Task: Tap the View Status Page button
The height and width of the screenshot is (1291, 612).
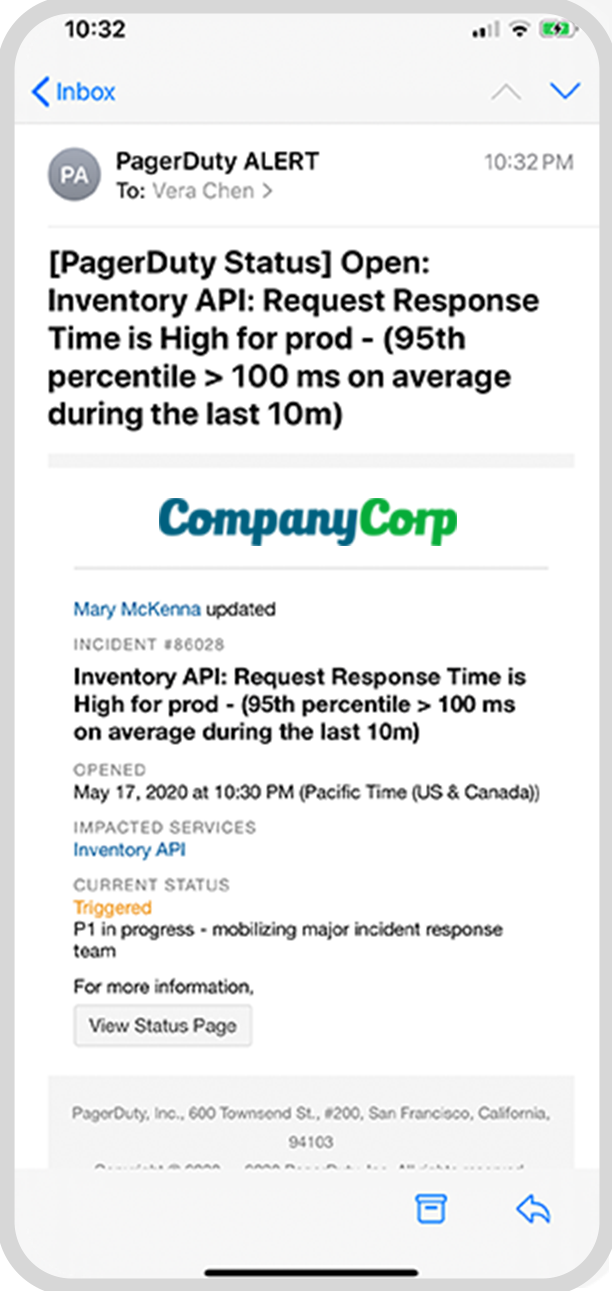Action: coord(163,1025)
